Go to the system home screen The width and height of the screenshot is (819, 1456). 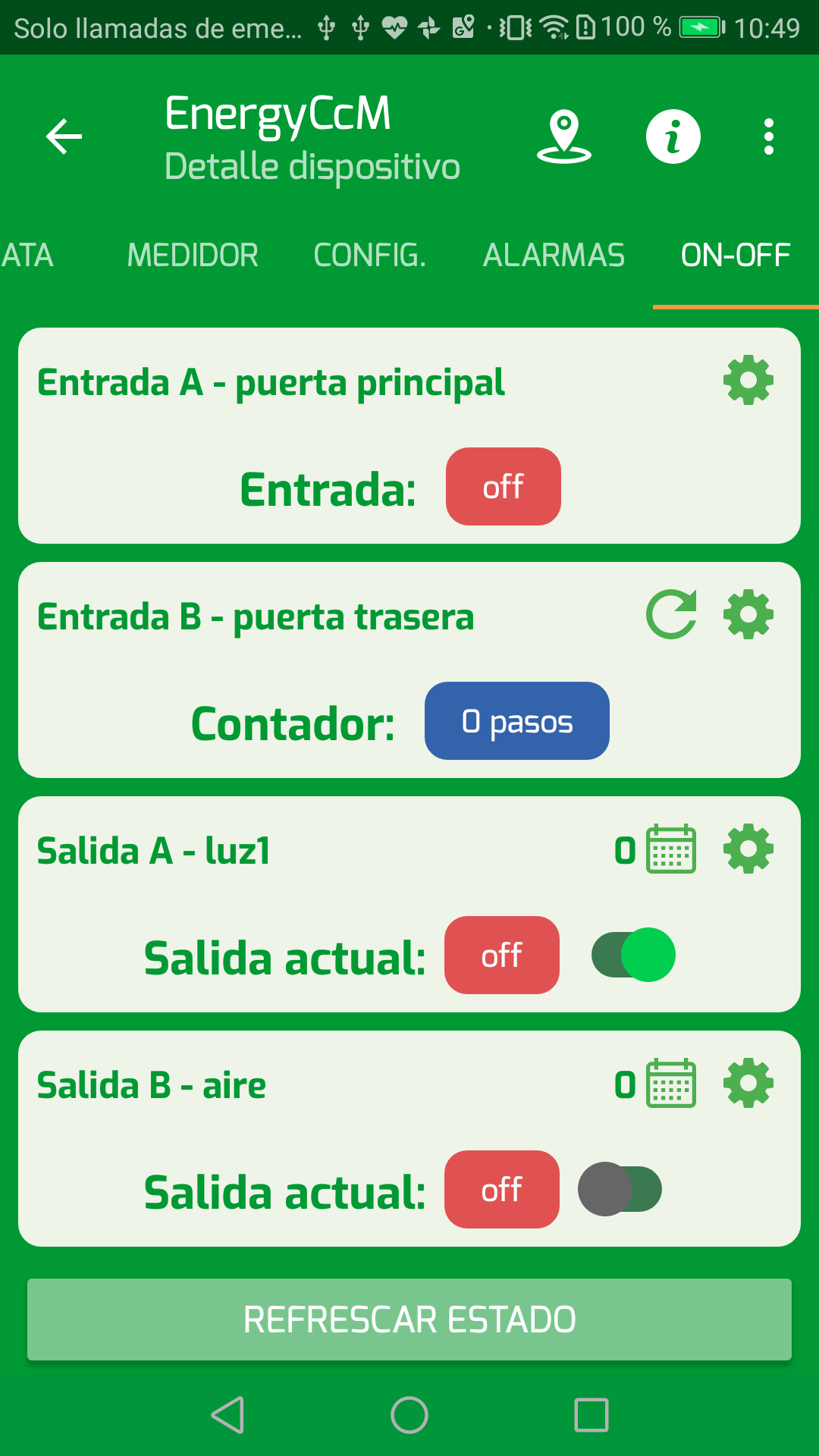click(409, 1415)
